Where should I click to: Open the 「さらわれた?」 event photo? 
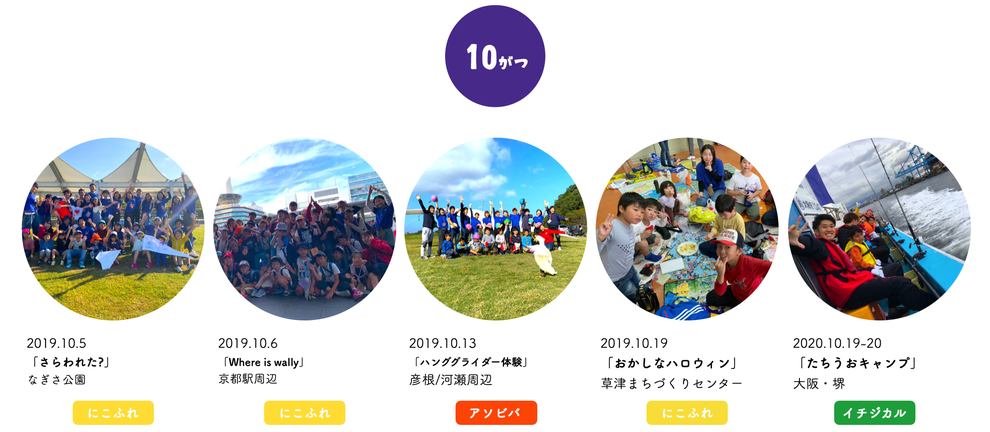113,228
